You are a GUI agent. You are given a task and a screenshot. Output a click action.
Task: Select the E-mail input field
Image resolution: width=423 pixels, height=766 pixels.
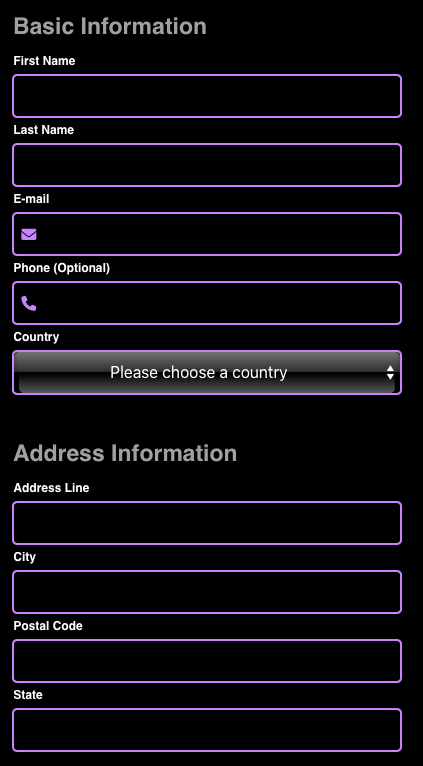(x=207, y=234)
